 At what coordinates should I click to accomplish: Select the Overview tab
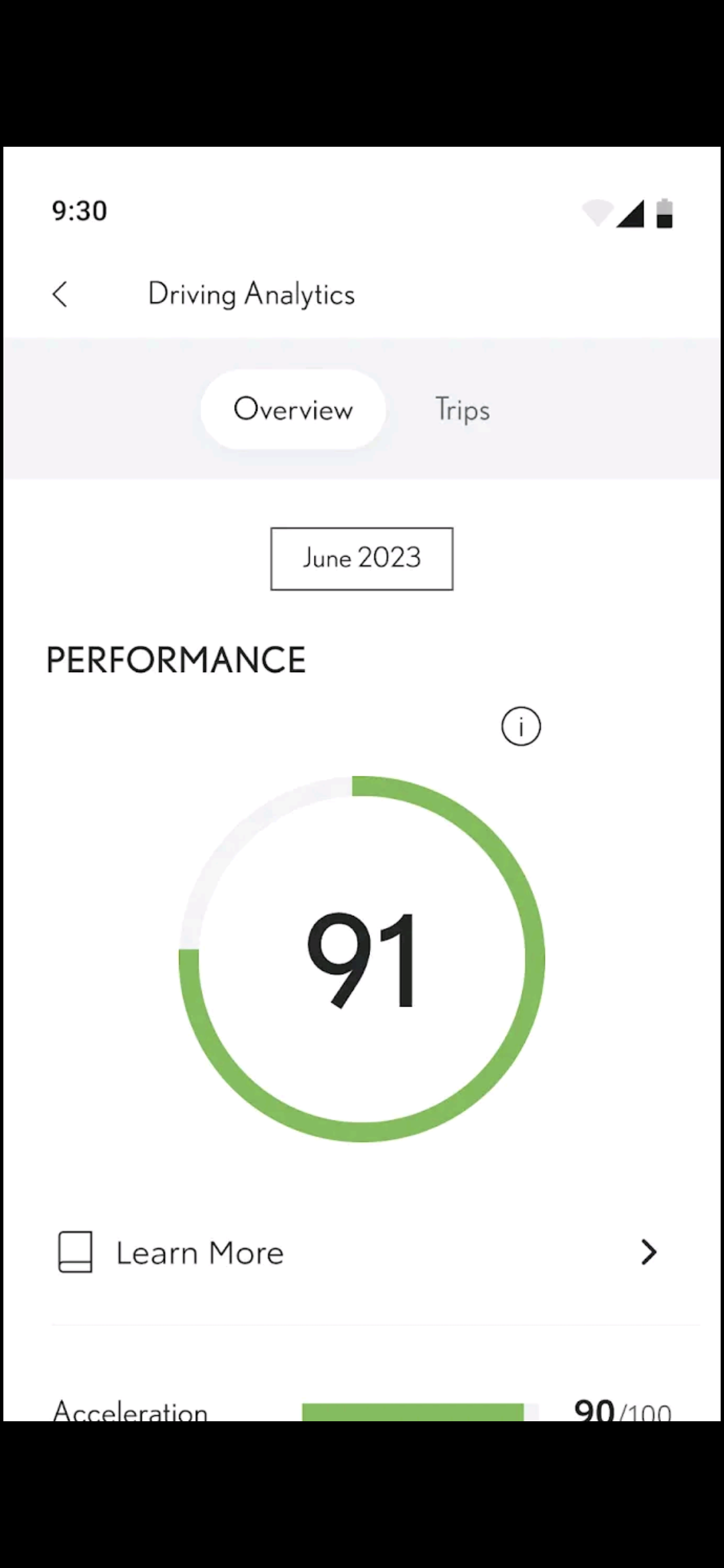[293, 409]
